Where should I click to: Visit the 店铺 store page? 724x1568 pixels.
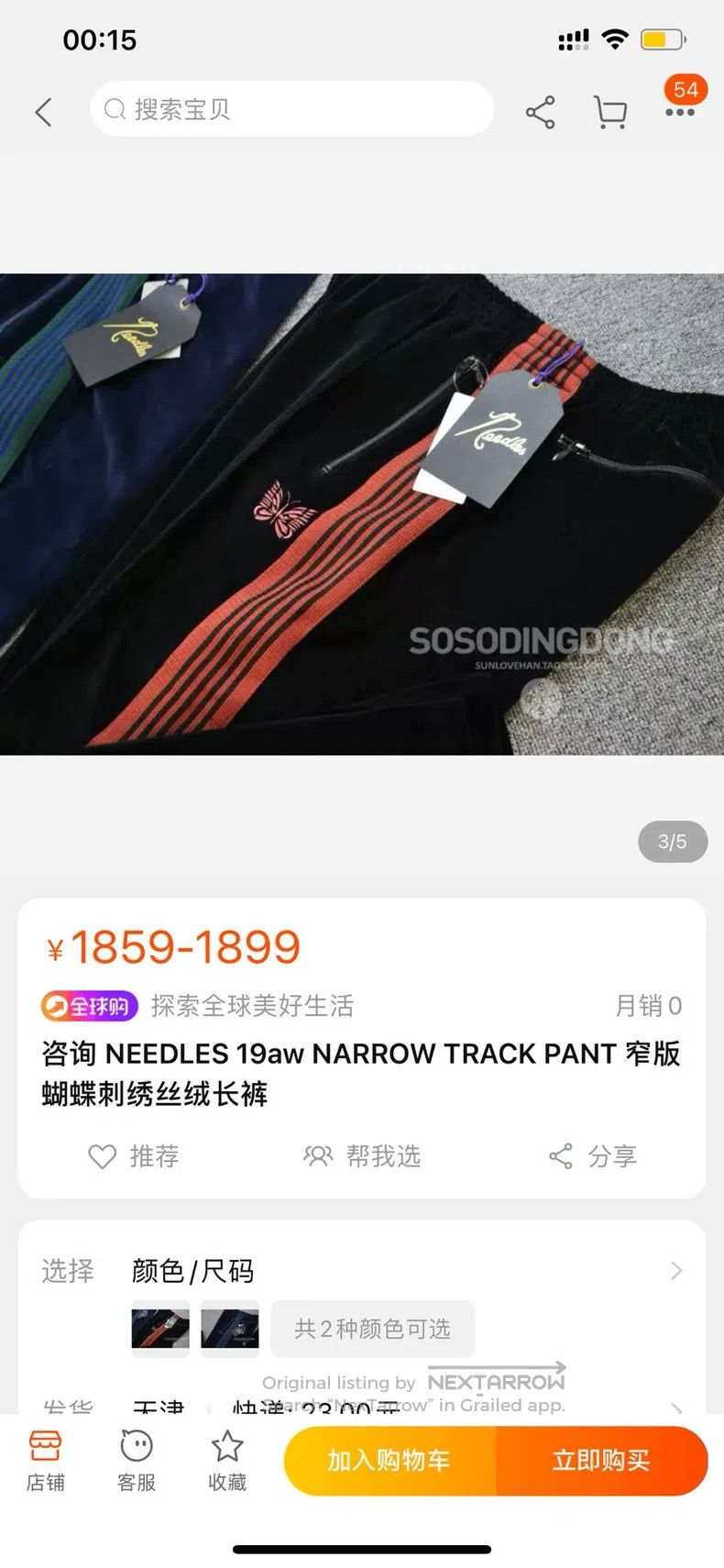click(45, 1461)
